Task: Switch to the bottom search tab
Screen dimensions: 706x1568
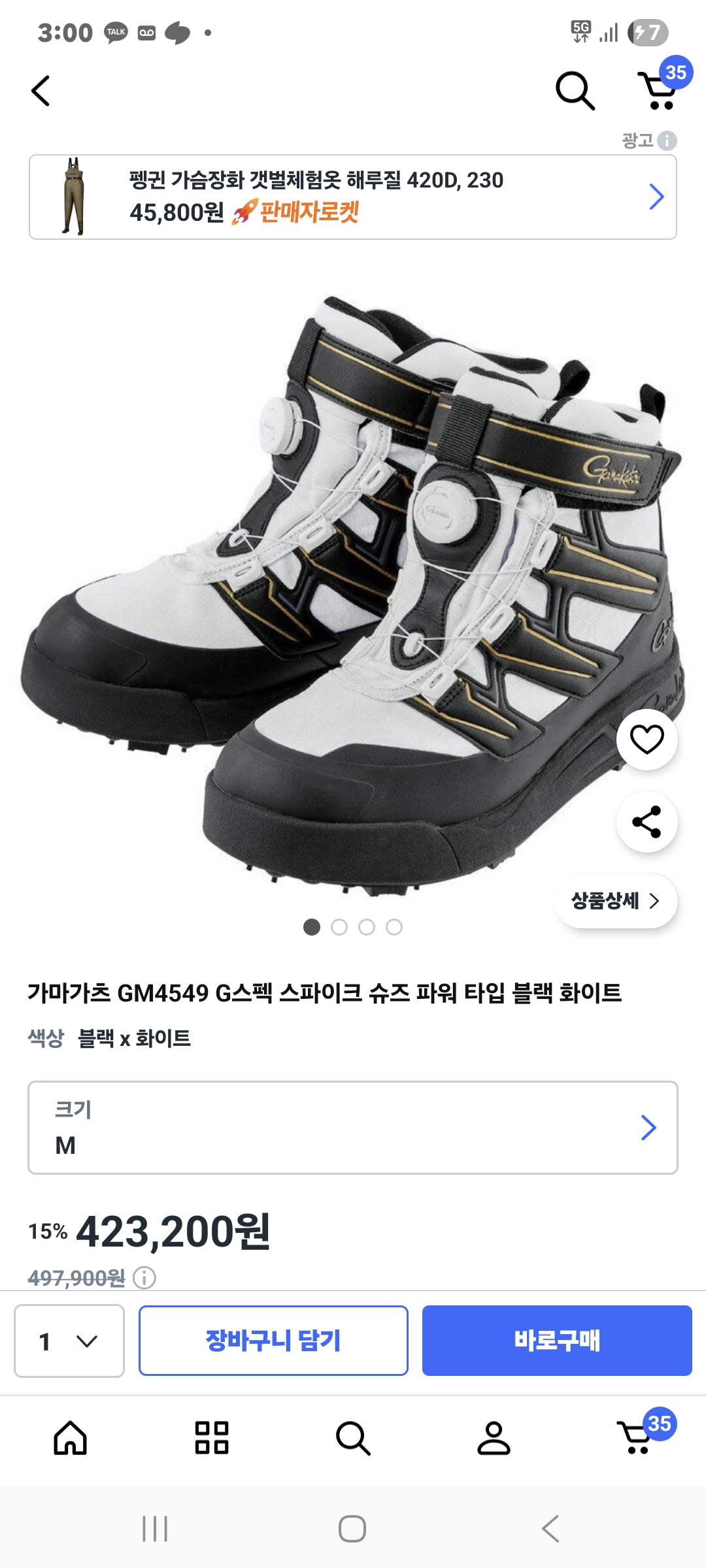Action: point(353,1438)
